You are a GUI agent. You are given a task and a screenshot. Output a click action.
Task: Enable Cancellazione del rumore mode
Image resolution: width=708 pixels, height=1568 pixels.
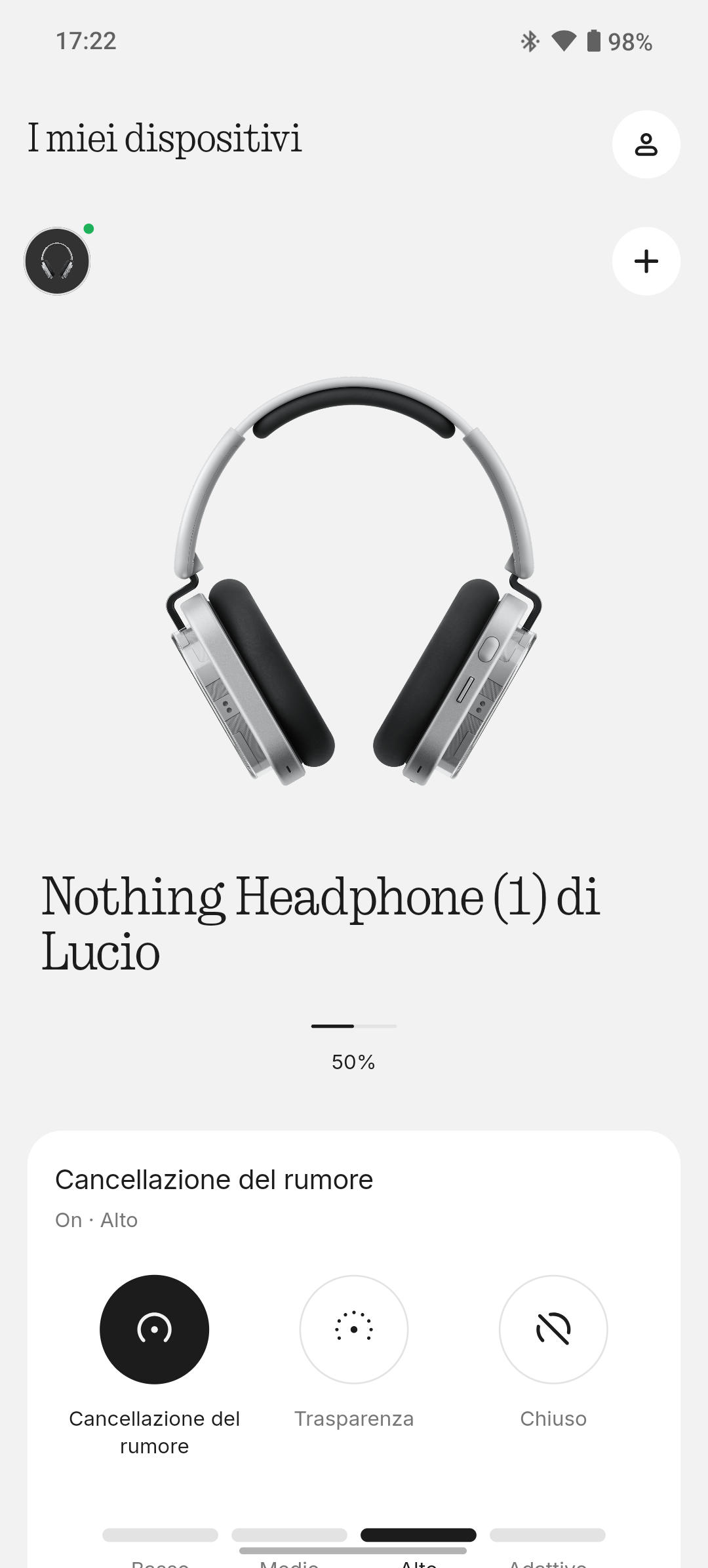point(154,1329)
